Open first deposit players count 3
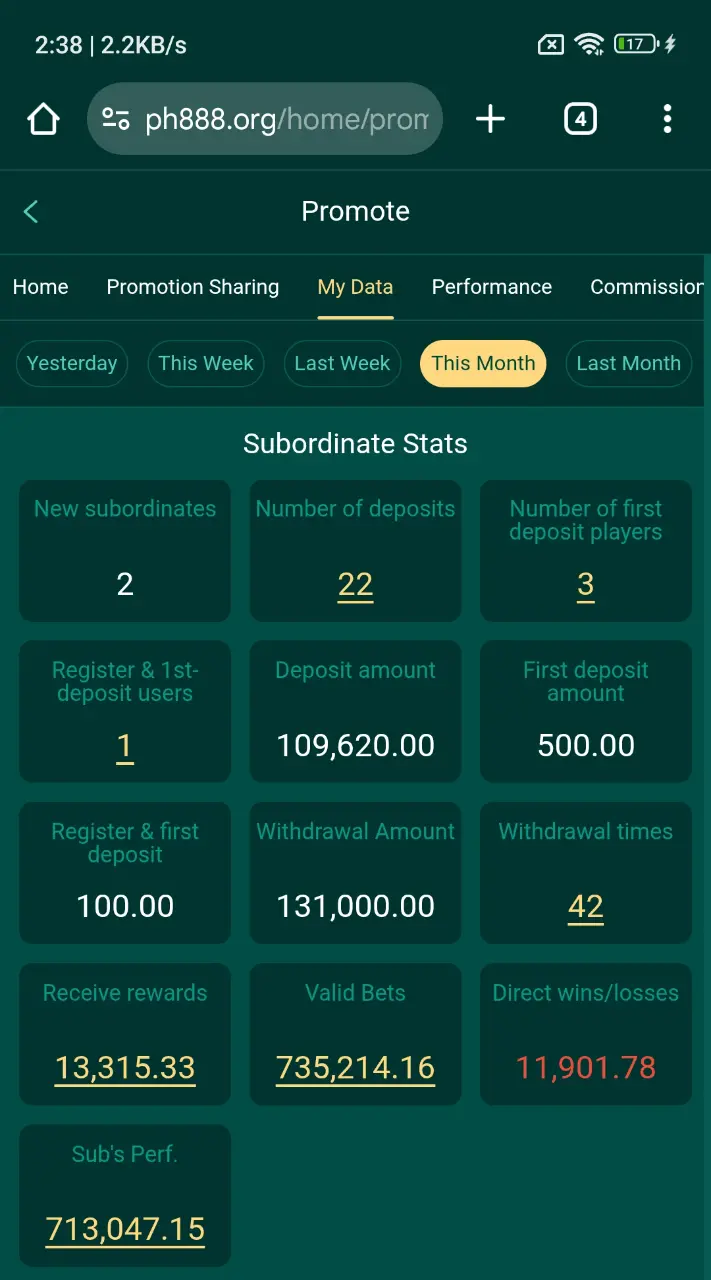 tap(586, 585)
